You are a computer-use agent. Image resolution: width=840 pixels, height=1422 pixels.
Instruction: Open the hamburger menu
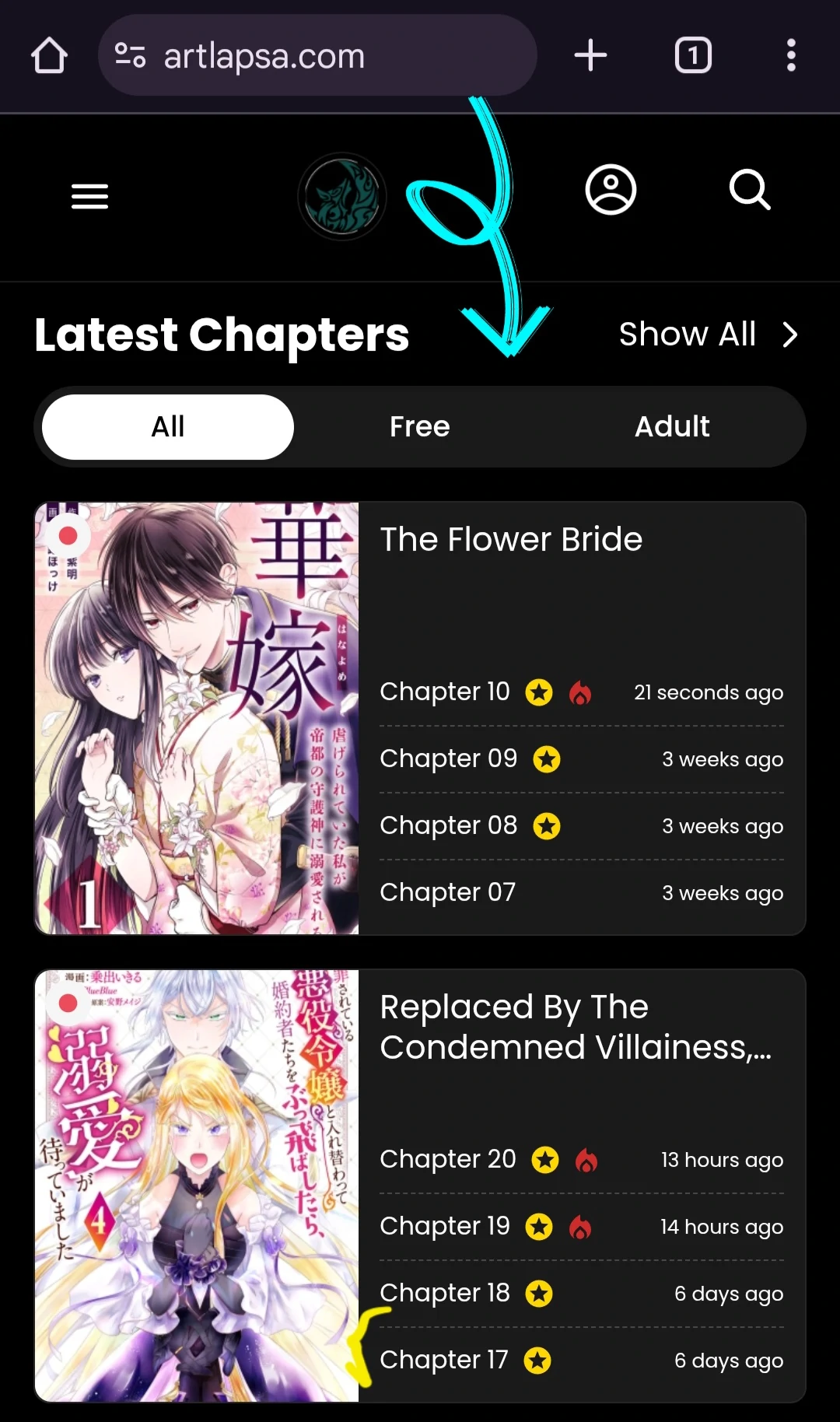click(x=89, y=196)
